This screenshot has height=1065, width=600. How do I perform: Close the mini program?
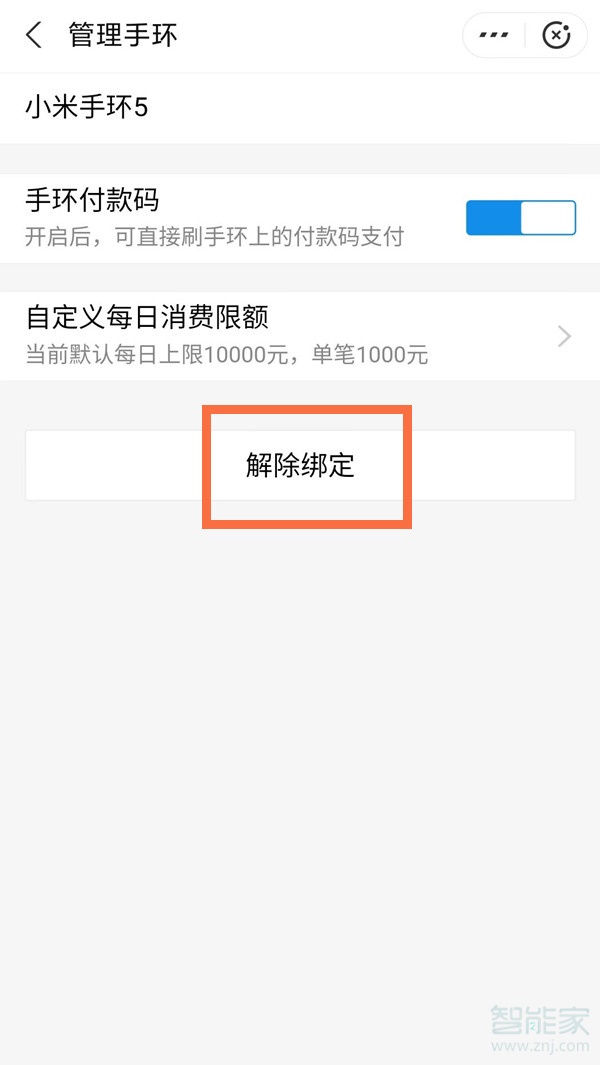pos(556,36)
